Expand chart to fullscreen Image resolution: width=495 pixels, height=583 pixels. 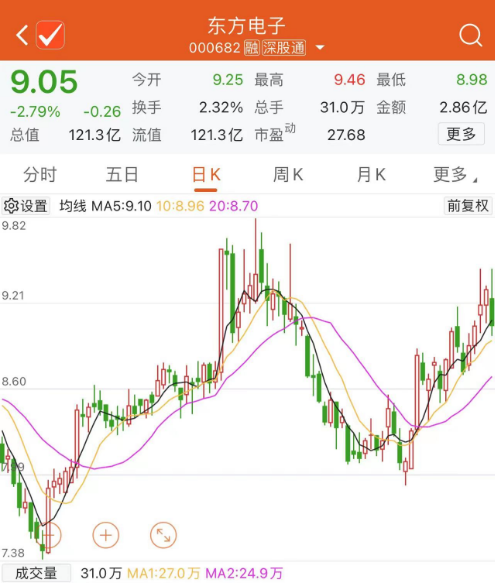tap(163, 535)
